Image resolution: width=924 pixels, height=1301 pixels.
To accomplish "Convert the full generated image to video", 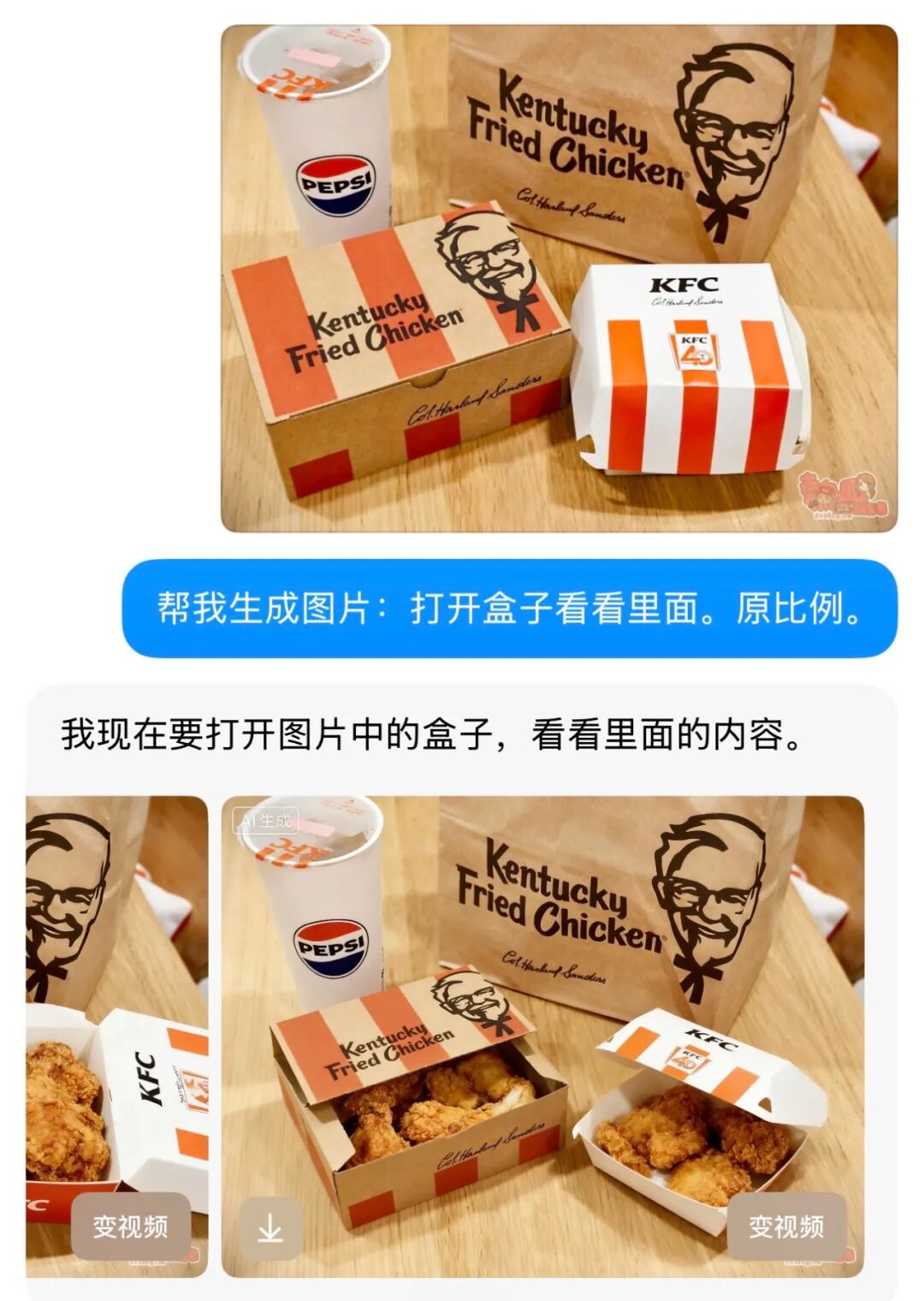I will tap(786, 1227).
